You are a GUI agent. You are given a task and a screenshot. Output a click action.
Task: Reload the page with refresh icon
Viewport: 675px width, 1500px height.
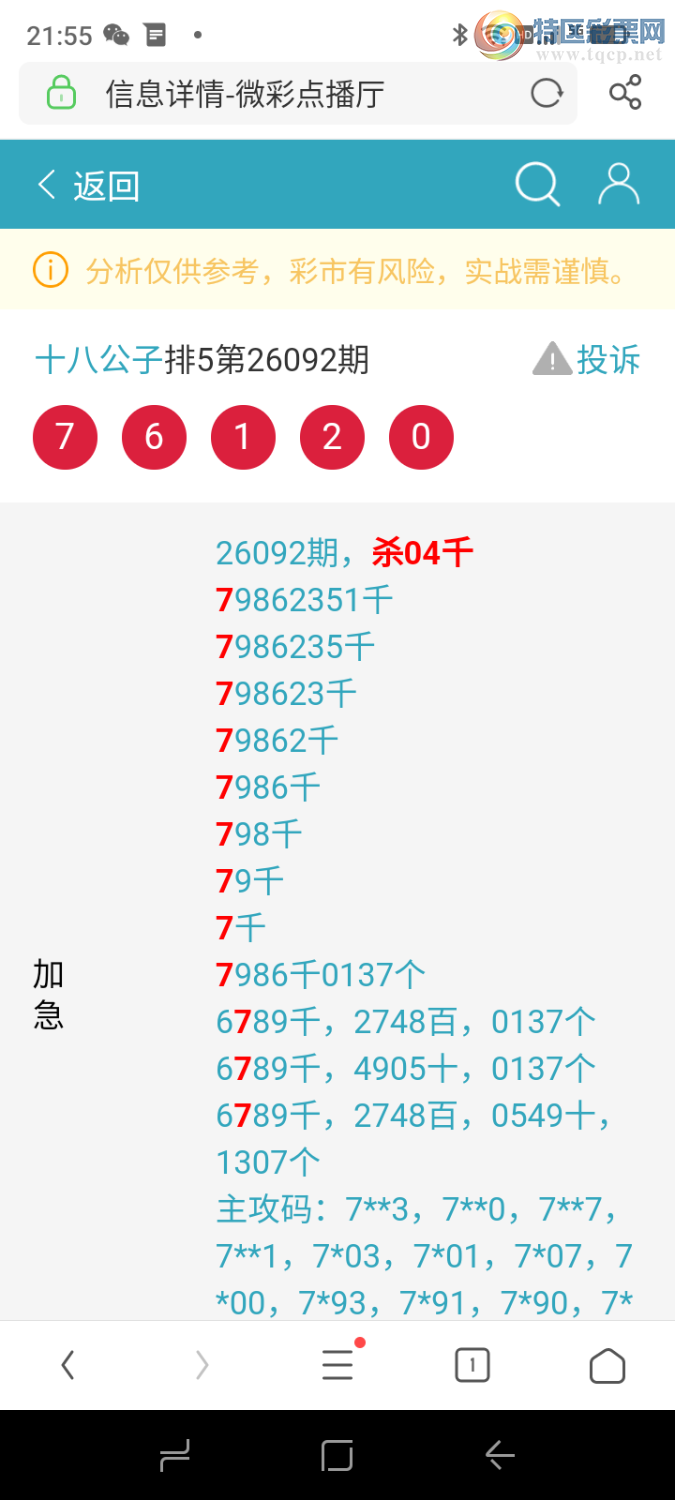(546, 94)
